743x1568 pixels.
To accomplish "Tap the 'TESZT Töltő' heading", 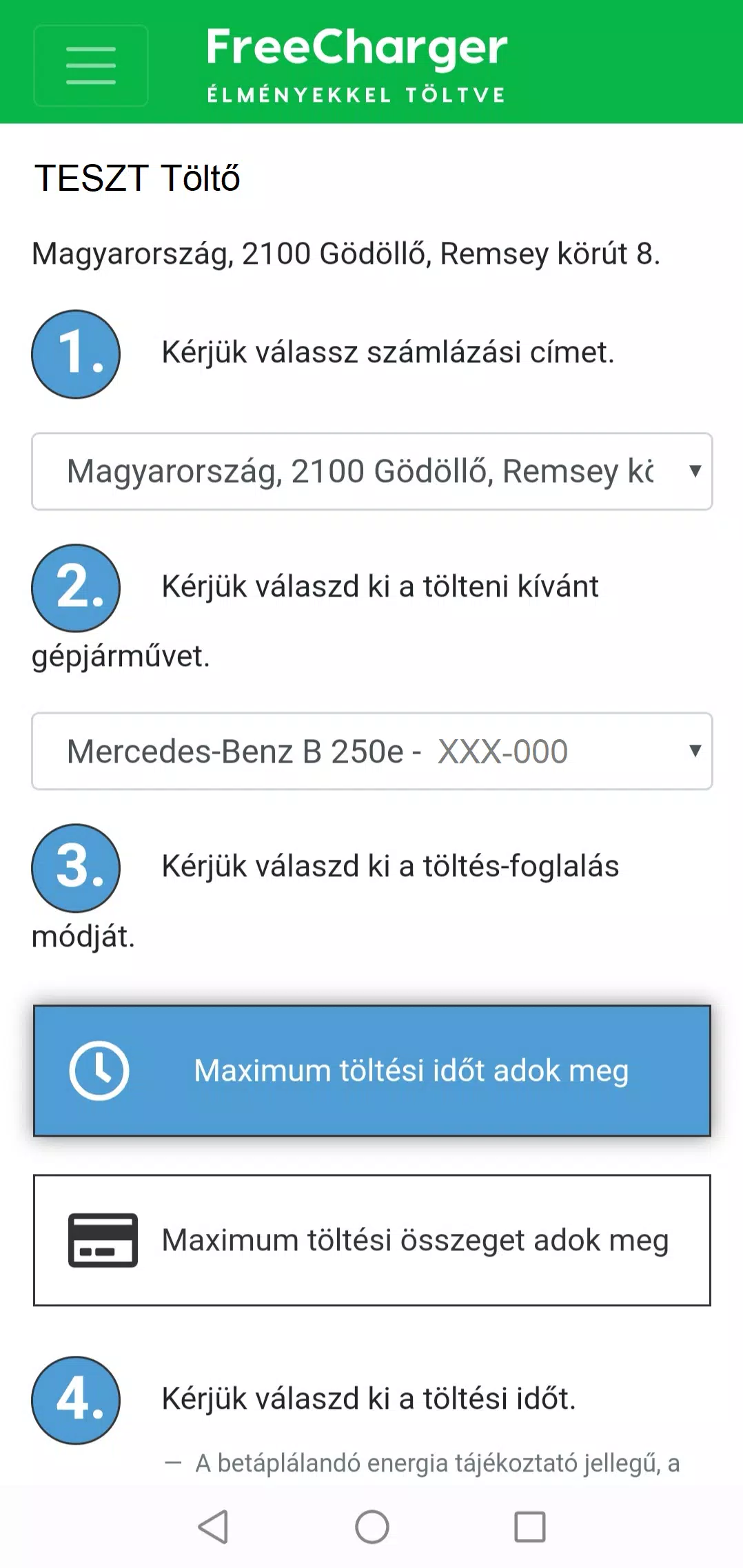I will (x=137, y=178).
